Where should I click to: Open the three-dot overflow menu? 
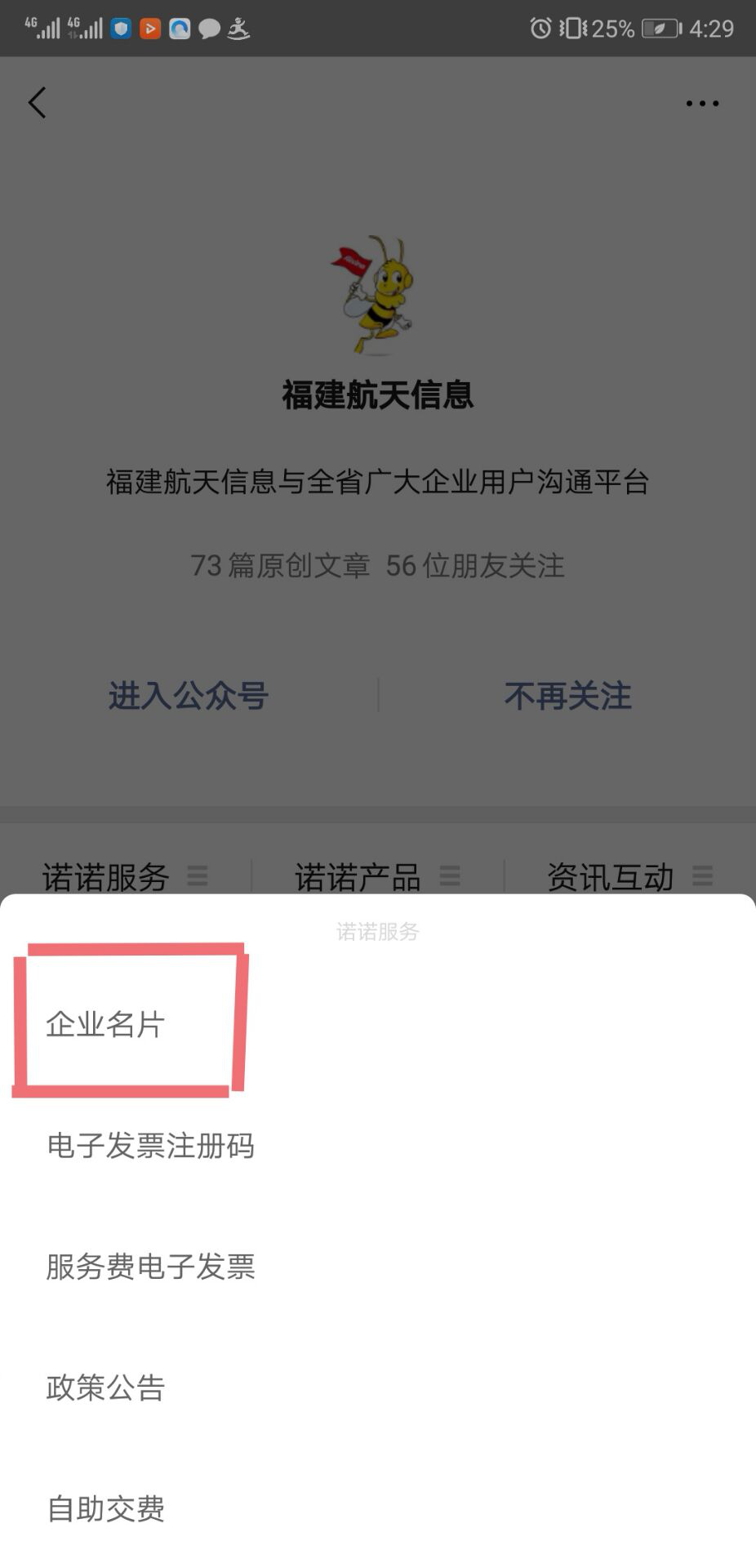[x=702, y=103]
